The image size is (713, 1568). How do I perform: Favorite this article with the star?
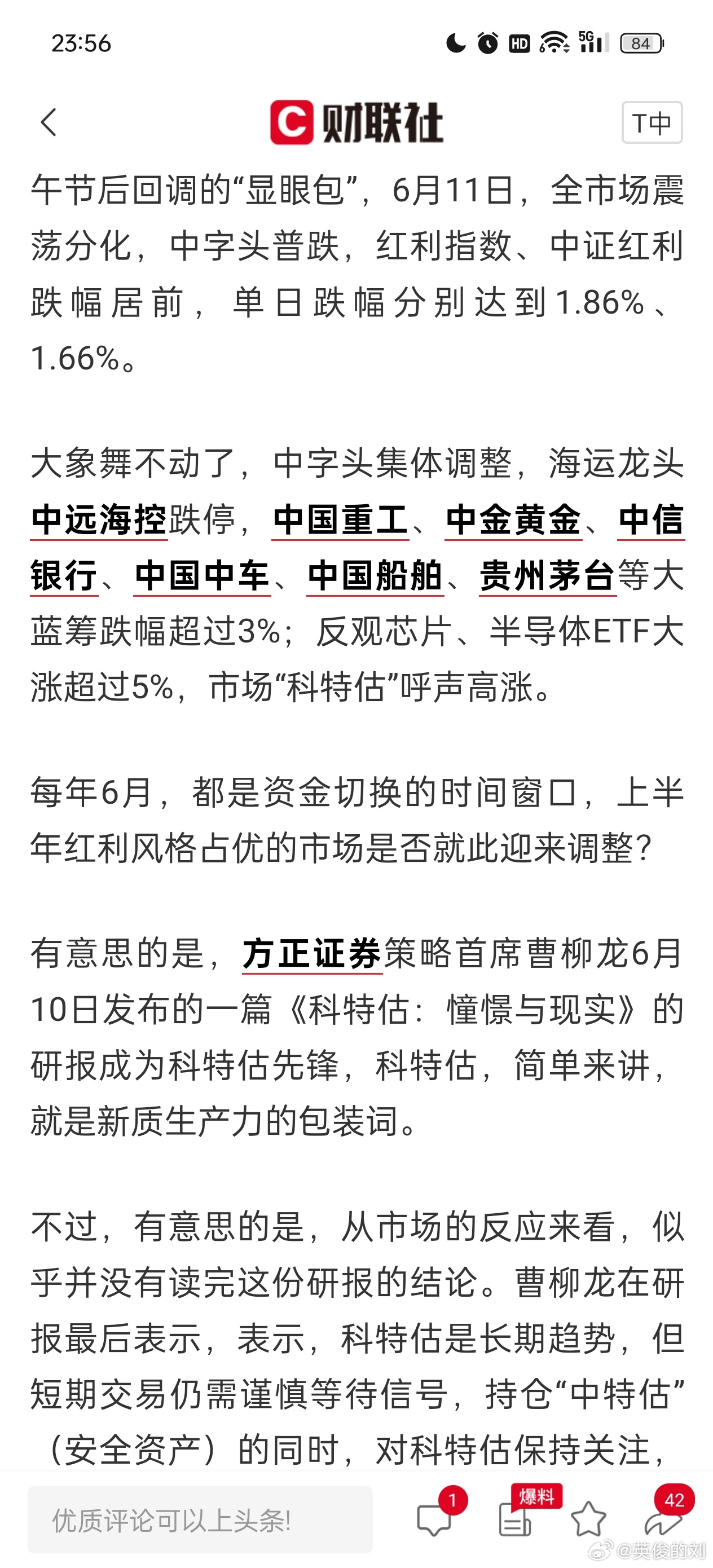(588, 1519)
